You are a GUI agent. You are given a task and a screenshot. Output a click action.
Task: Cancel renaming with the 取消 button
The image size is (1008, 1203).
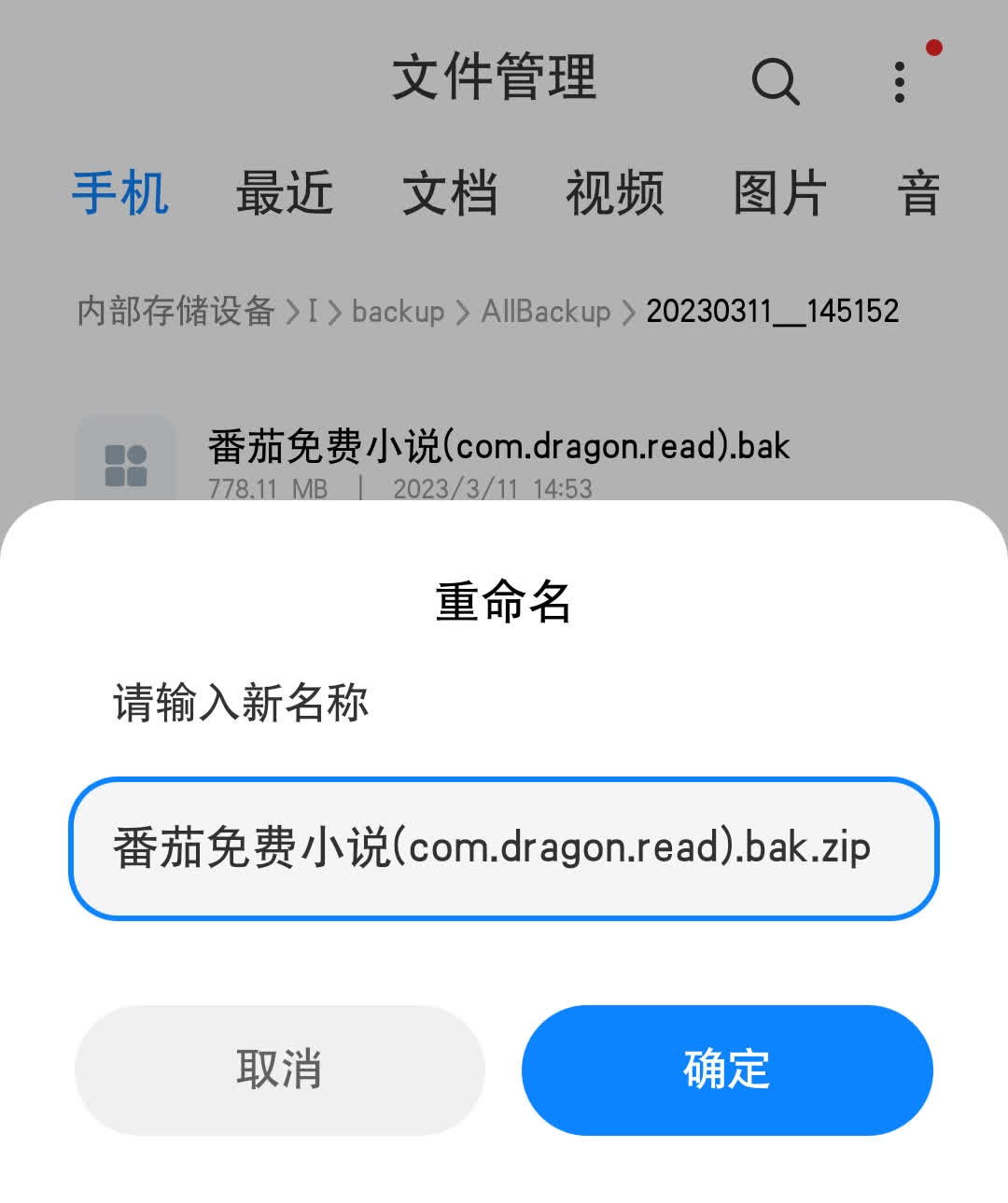click(279, 1070)
